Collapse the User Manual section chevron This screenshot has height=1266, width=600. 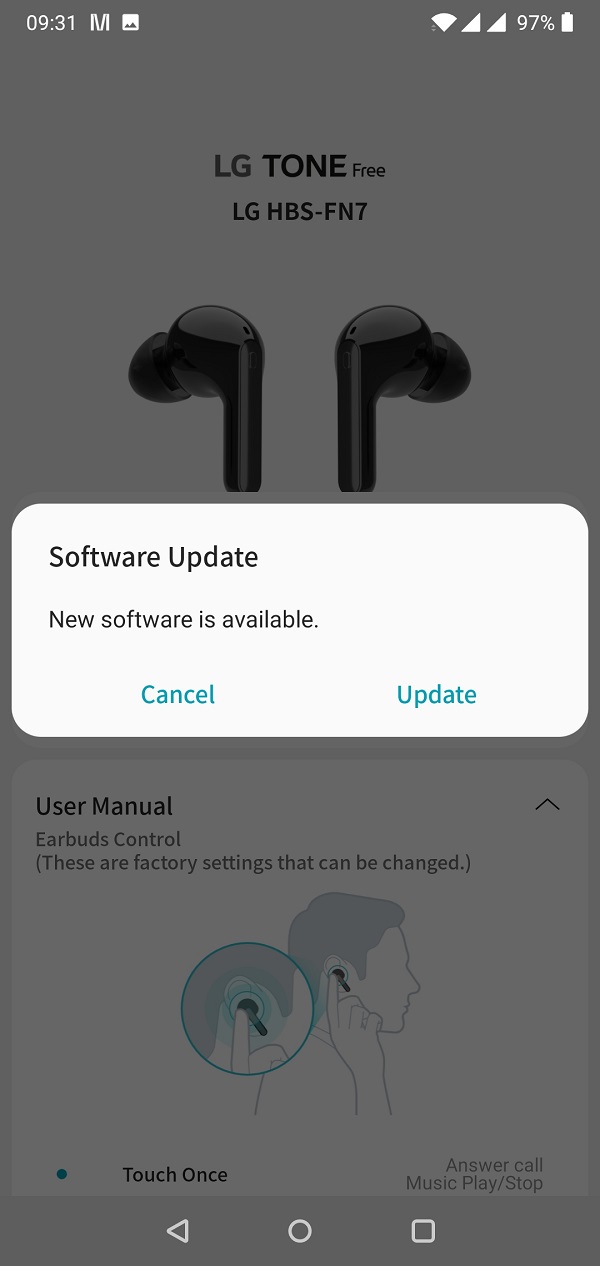(x=547, y=805)
